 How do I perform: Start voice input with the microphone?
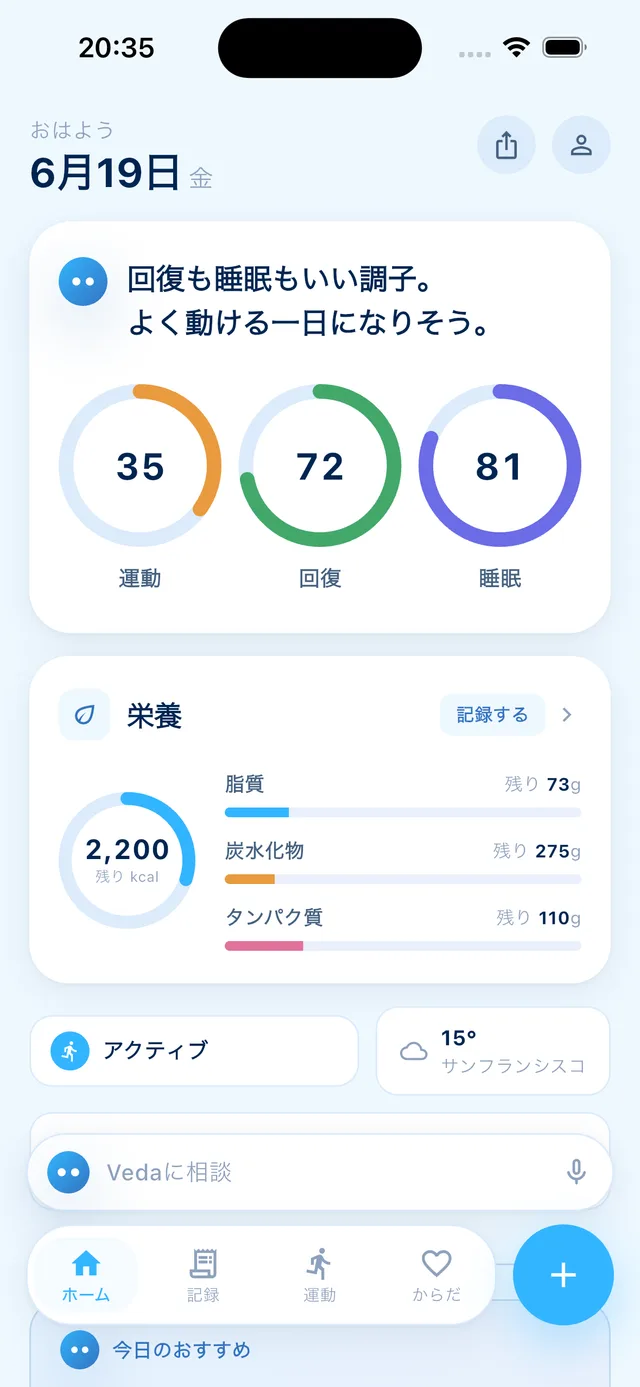point(576,1172)
